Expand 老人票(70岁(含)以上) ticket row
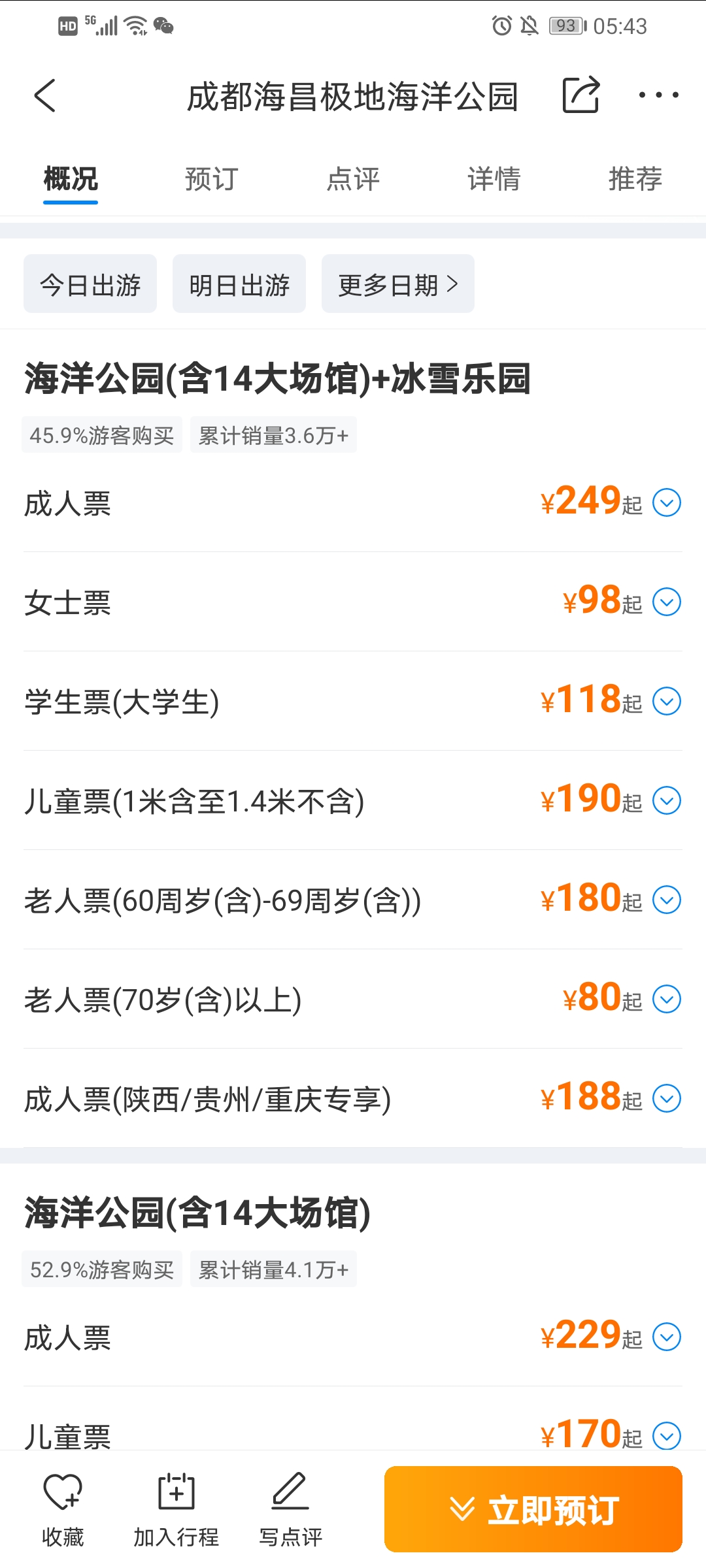Image resolution: width=706 pixels, height=1568 pixels. [x=353, y=999]
